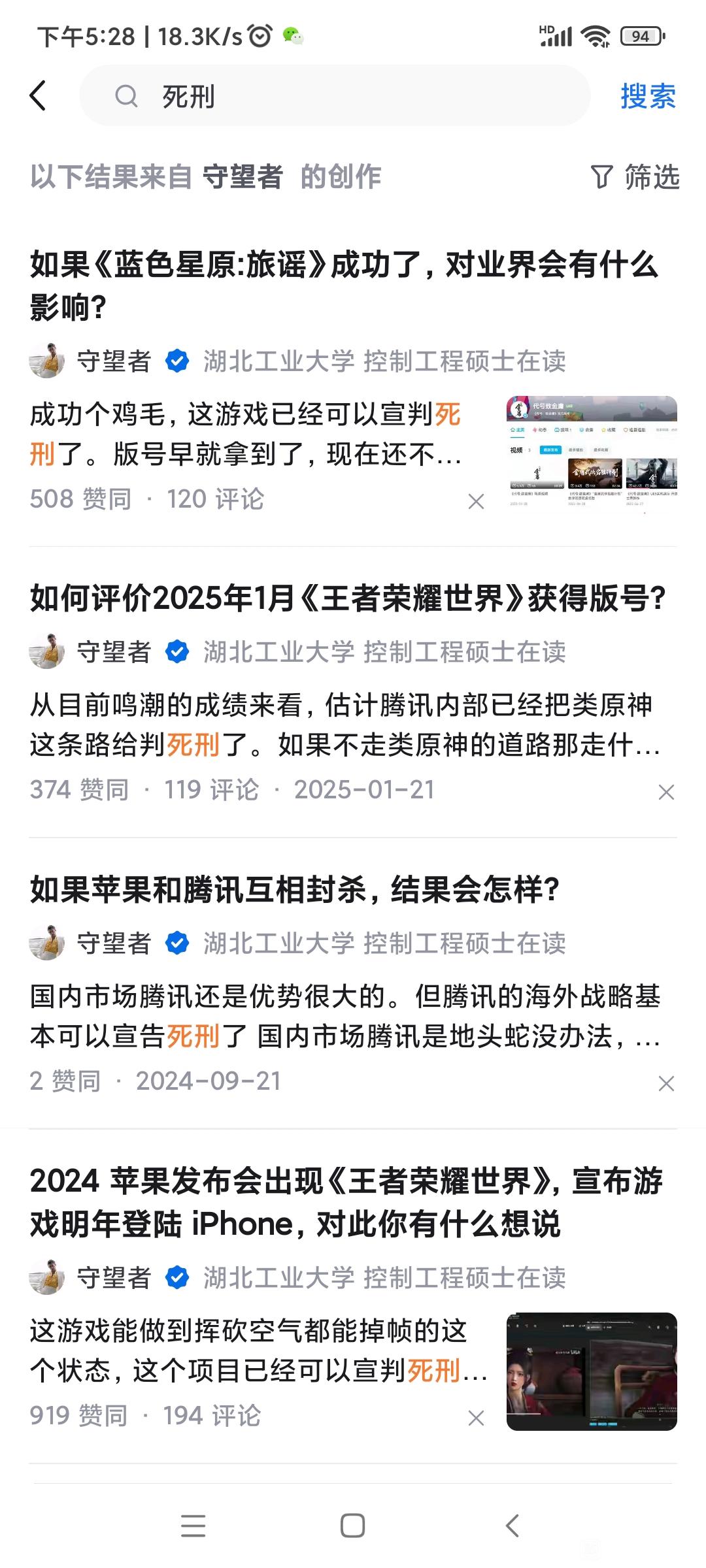
Task: Open recent apps from system navigation bar
Action: (x=193, y=1526)
